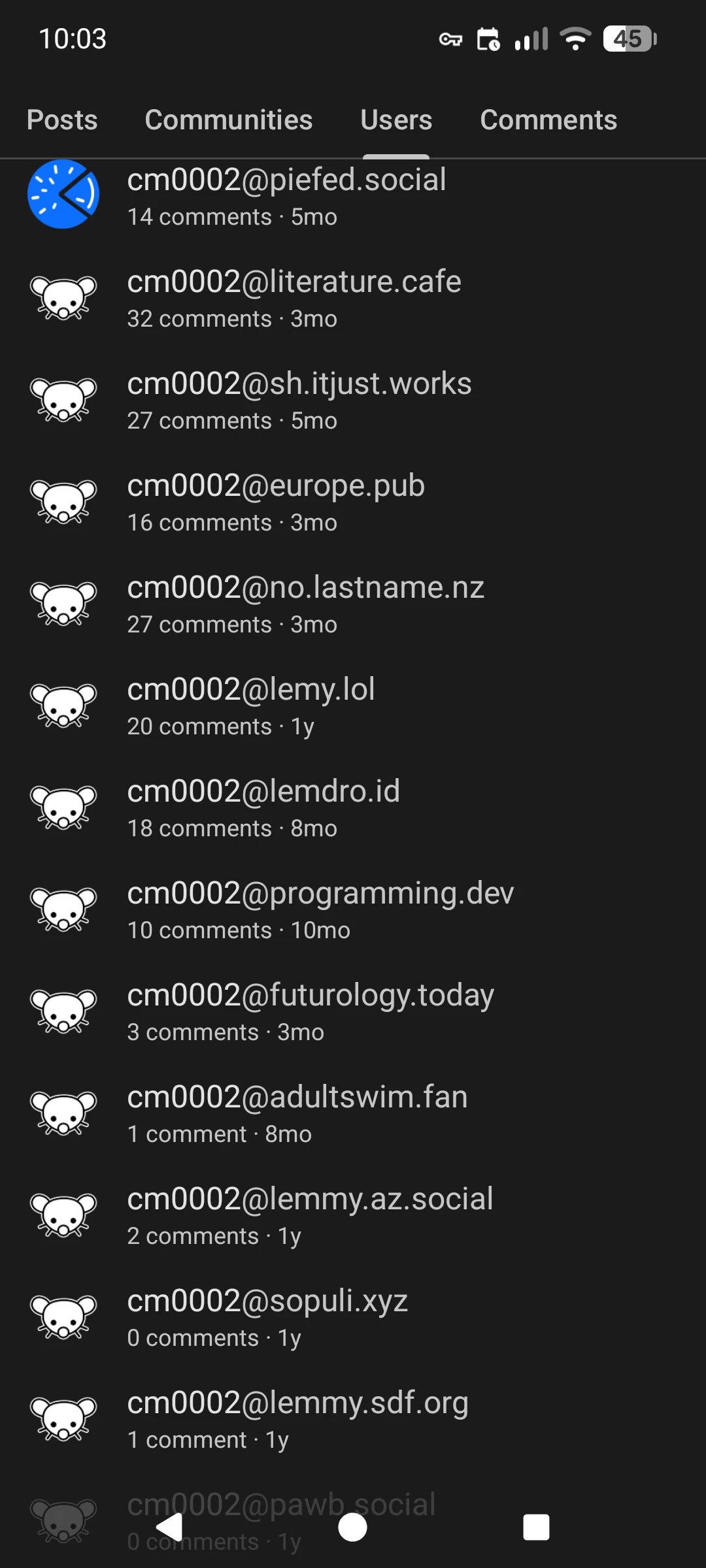Image resolution: width=706 pixels, height=1568 pixels.
Task: Tap the system home button
Action: click(x=352, y=1527)
